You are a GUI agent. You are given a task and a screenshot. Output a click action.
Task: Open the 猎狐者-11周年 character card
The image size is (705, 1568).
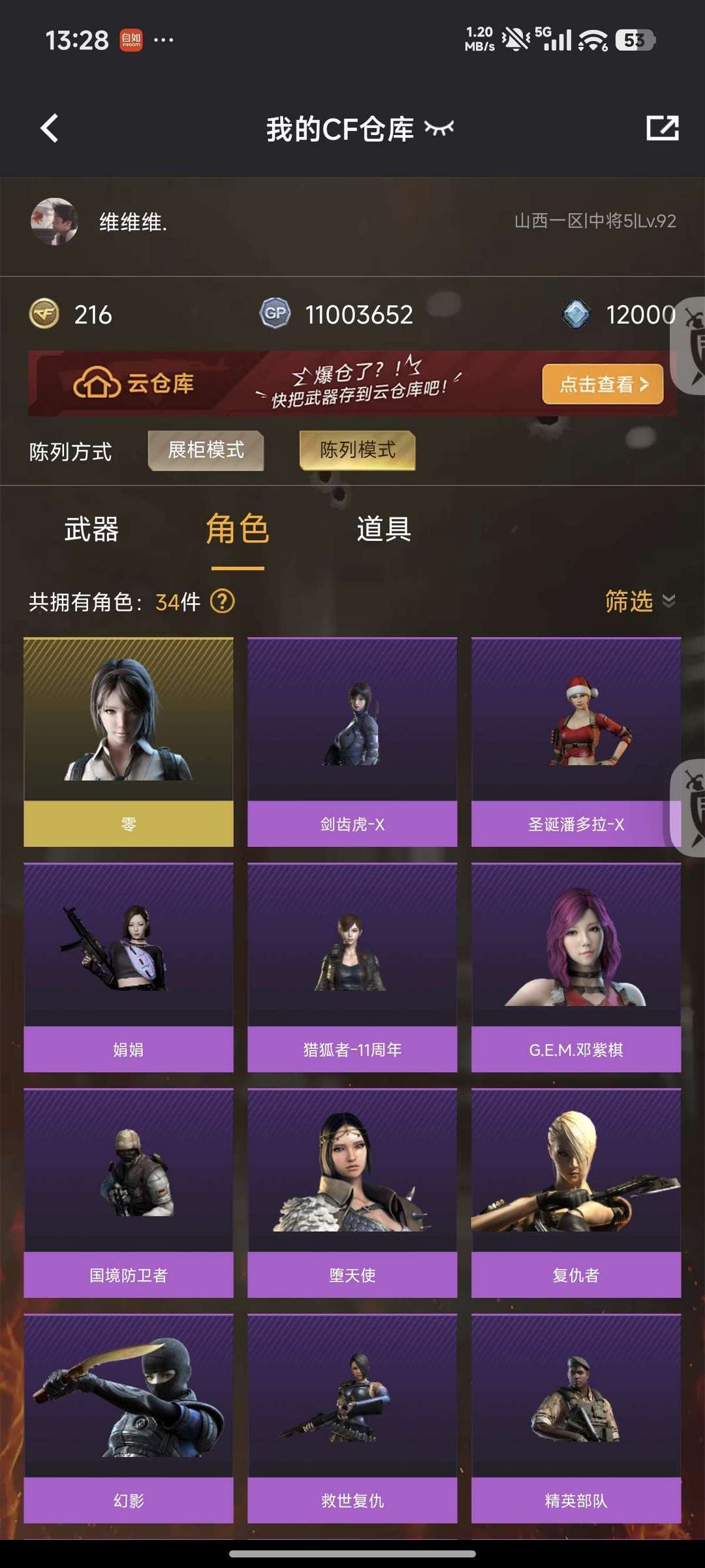click(352, 968)
